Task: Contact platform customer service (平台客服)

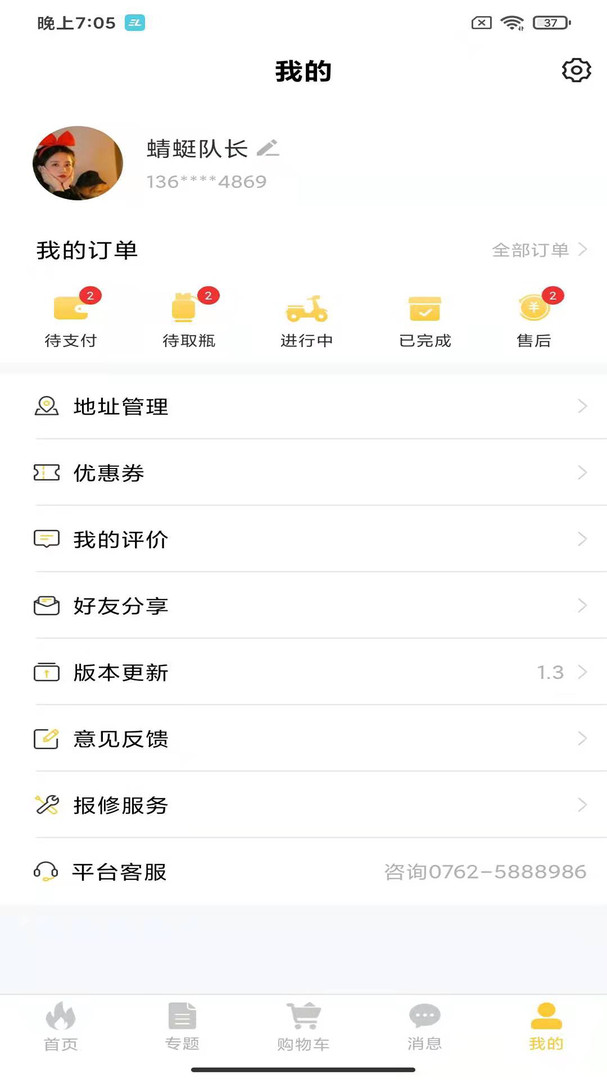Action: point(303,872)
